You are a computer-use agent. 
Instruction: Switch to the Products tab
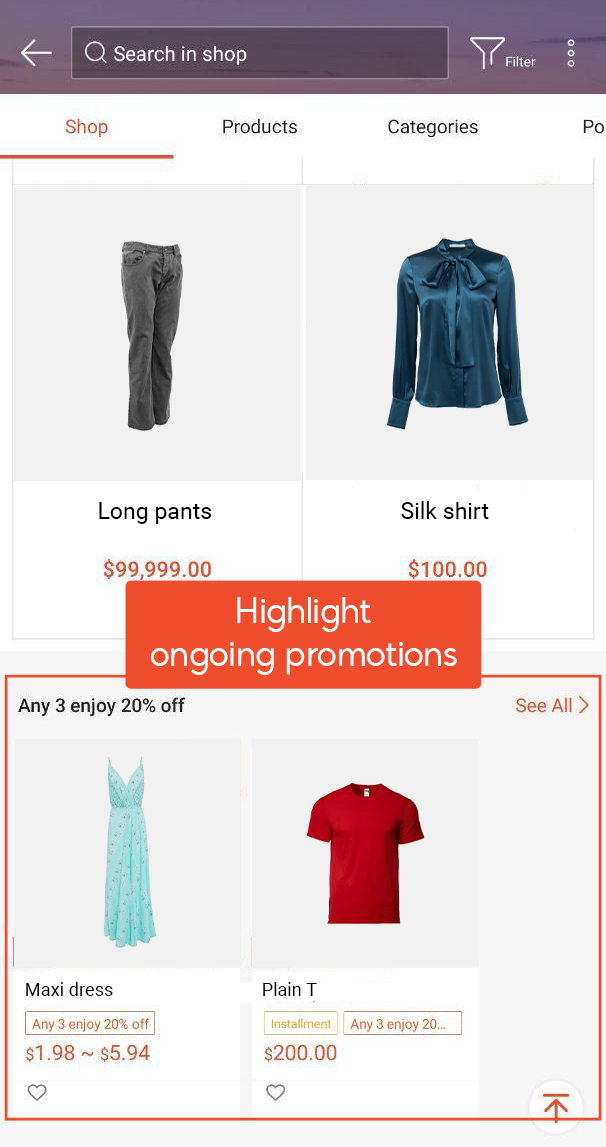pyautogui.click(x=259, y=127)
